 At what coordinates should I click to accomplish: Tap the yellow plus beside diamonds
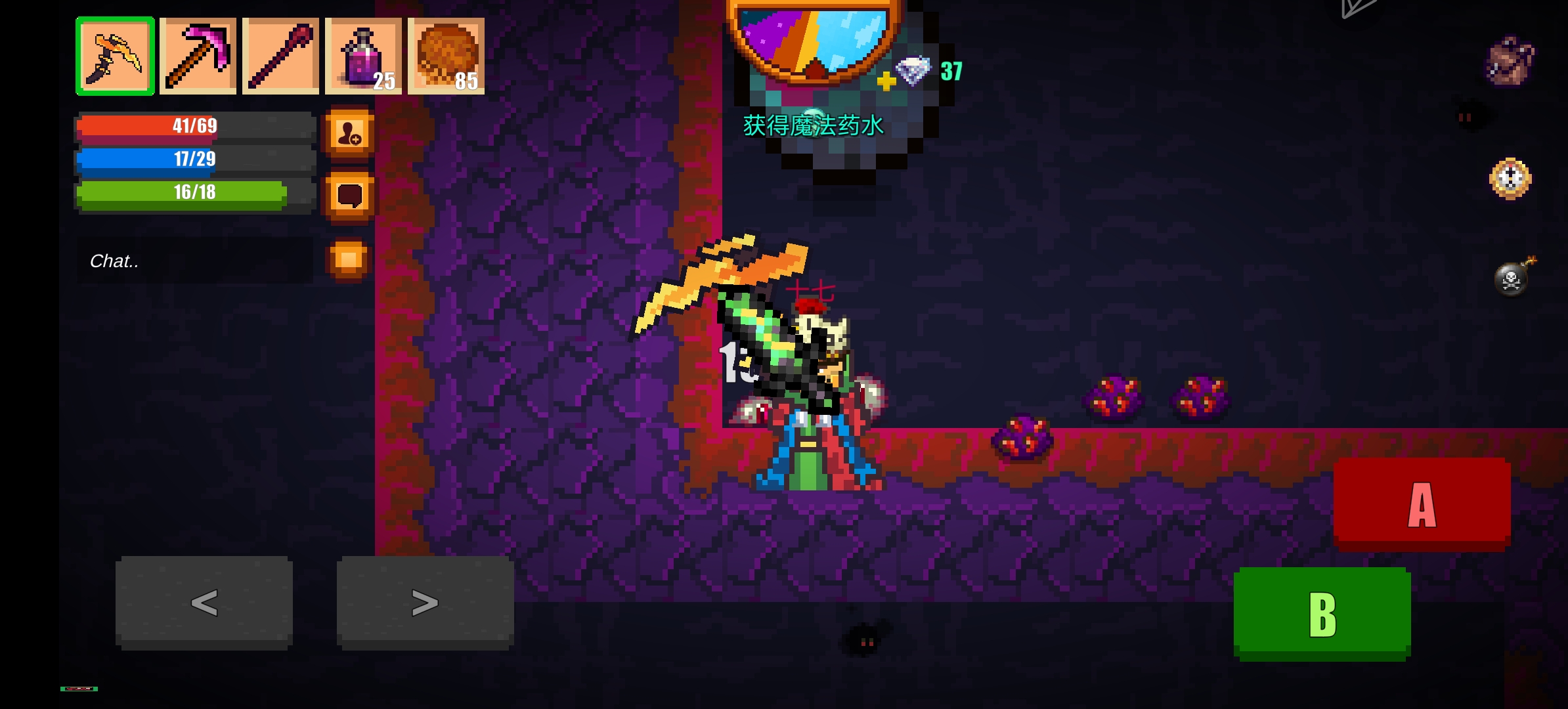click(886, 81)
